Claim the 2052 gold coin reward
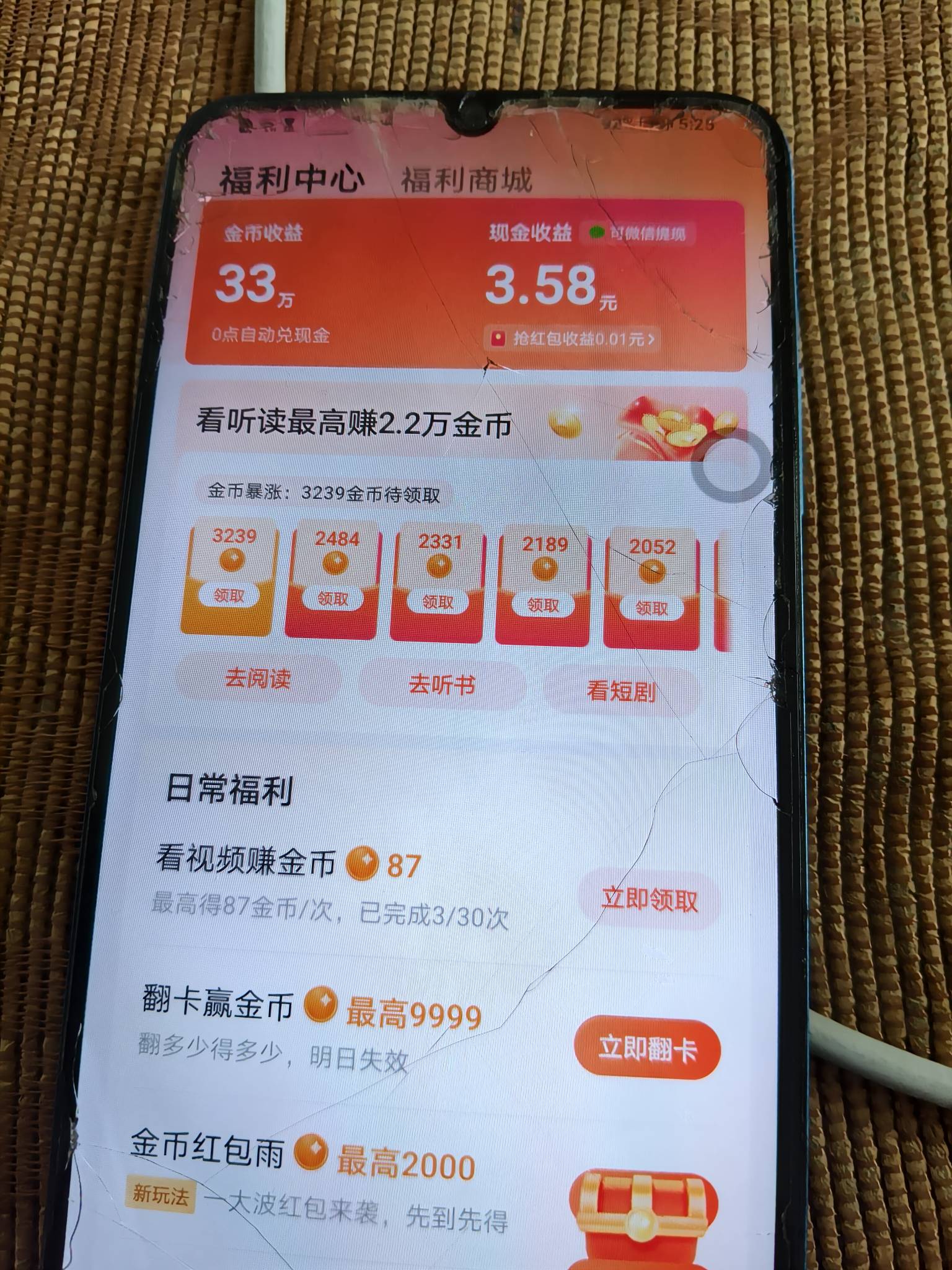Viewport: 952px width, 1270px height. point(652,609)
